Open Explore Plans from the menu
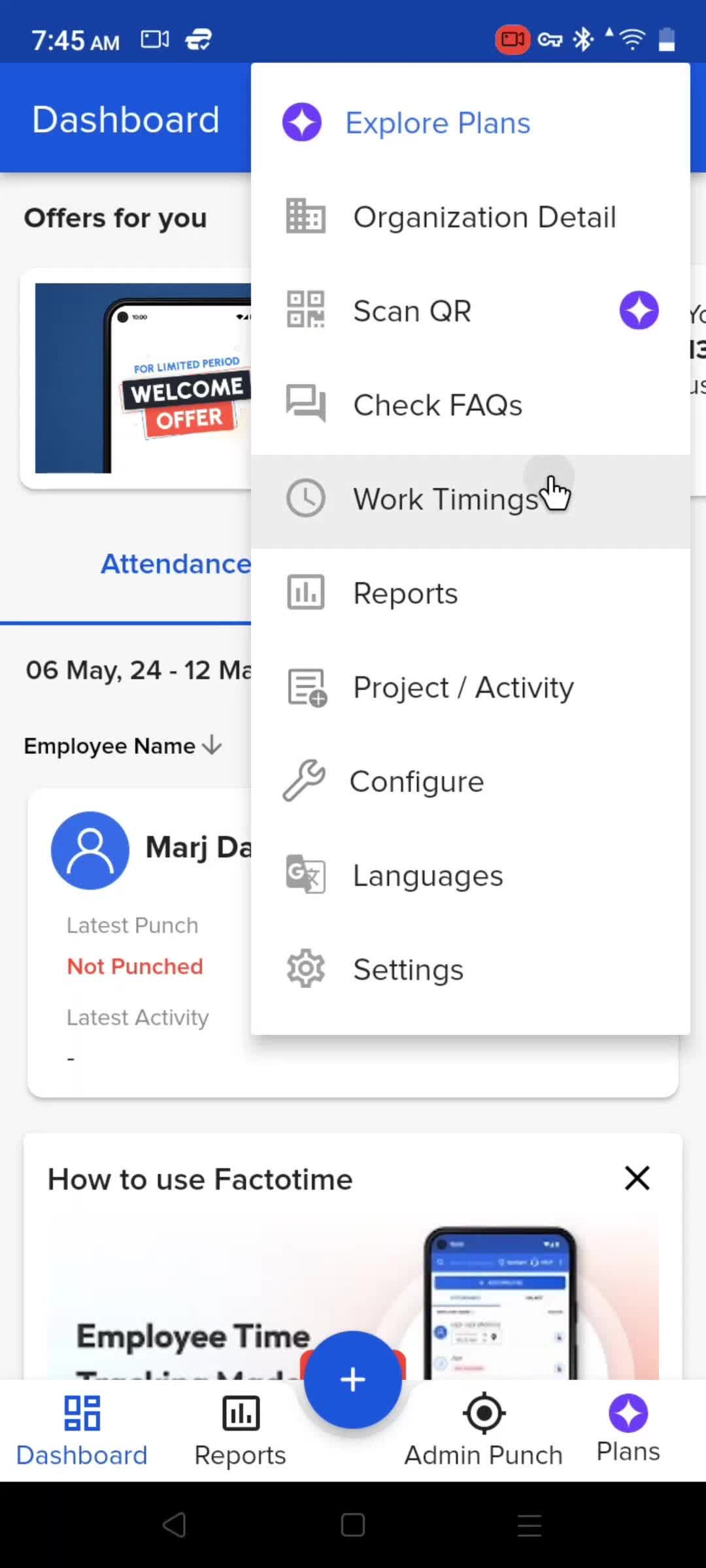The width and height of the screenshot is (706, 1568). (x=437, y=123)
